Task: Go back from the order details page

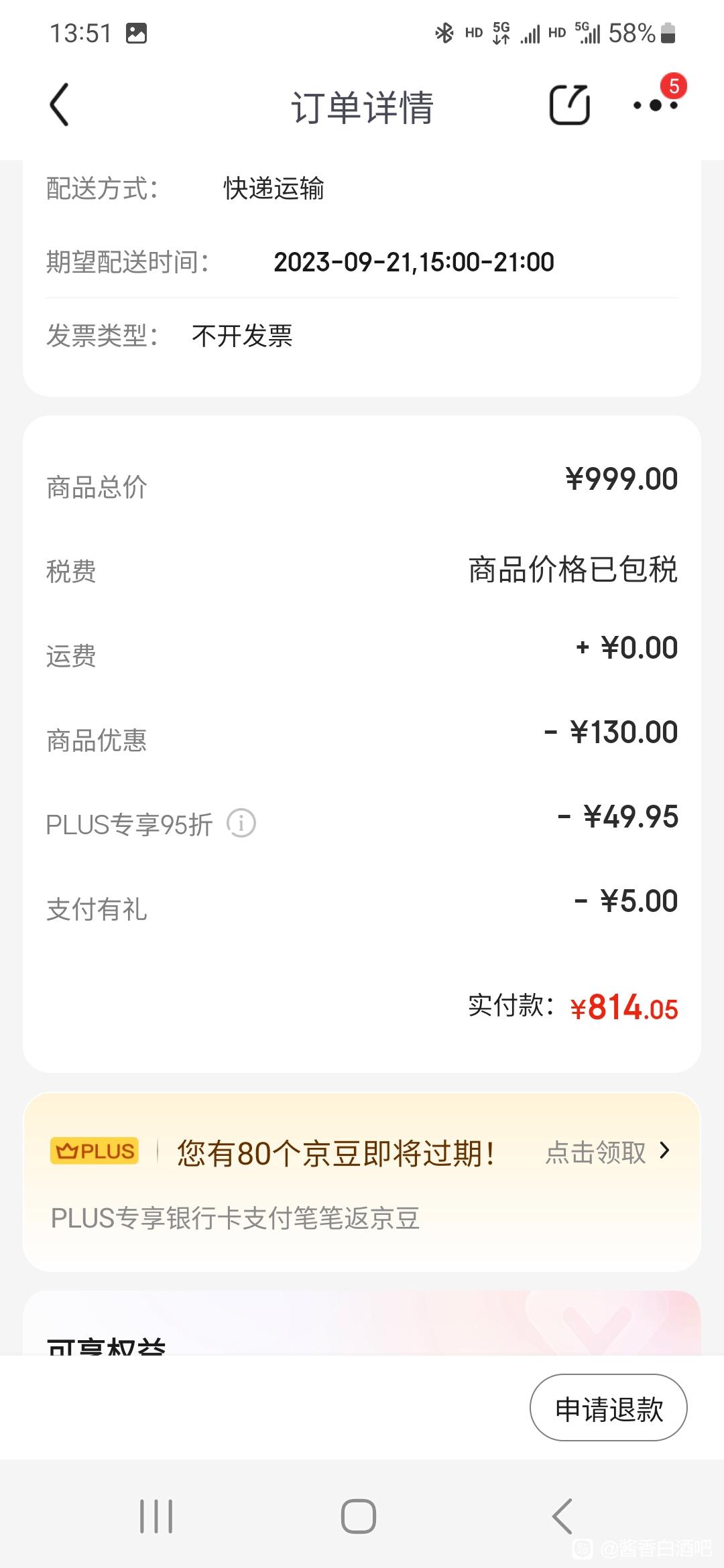Action: pos(59,105)
